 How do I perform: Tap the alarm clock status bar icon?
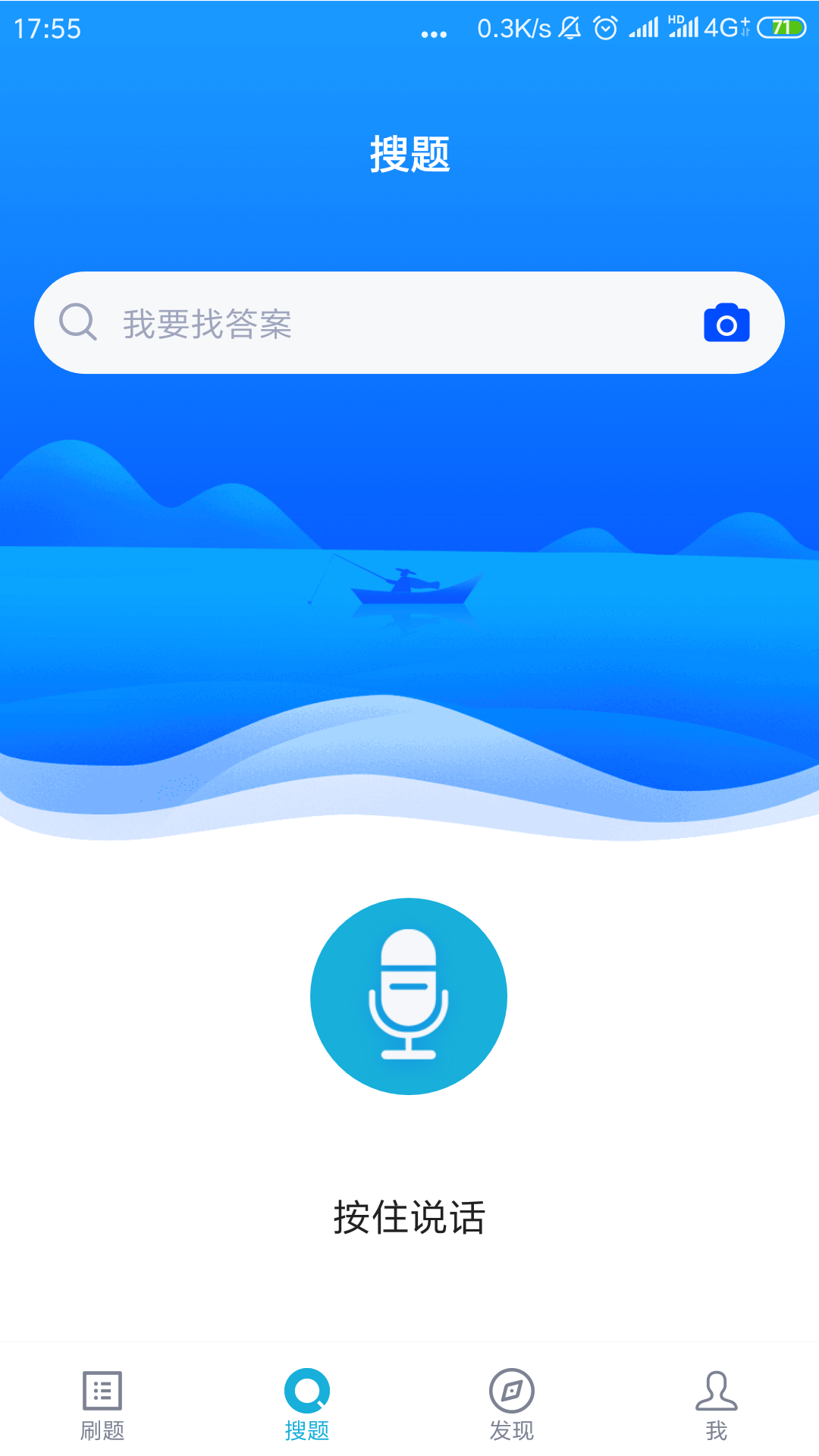click(604, 27)
